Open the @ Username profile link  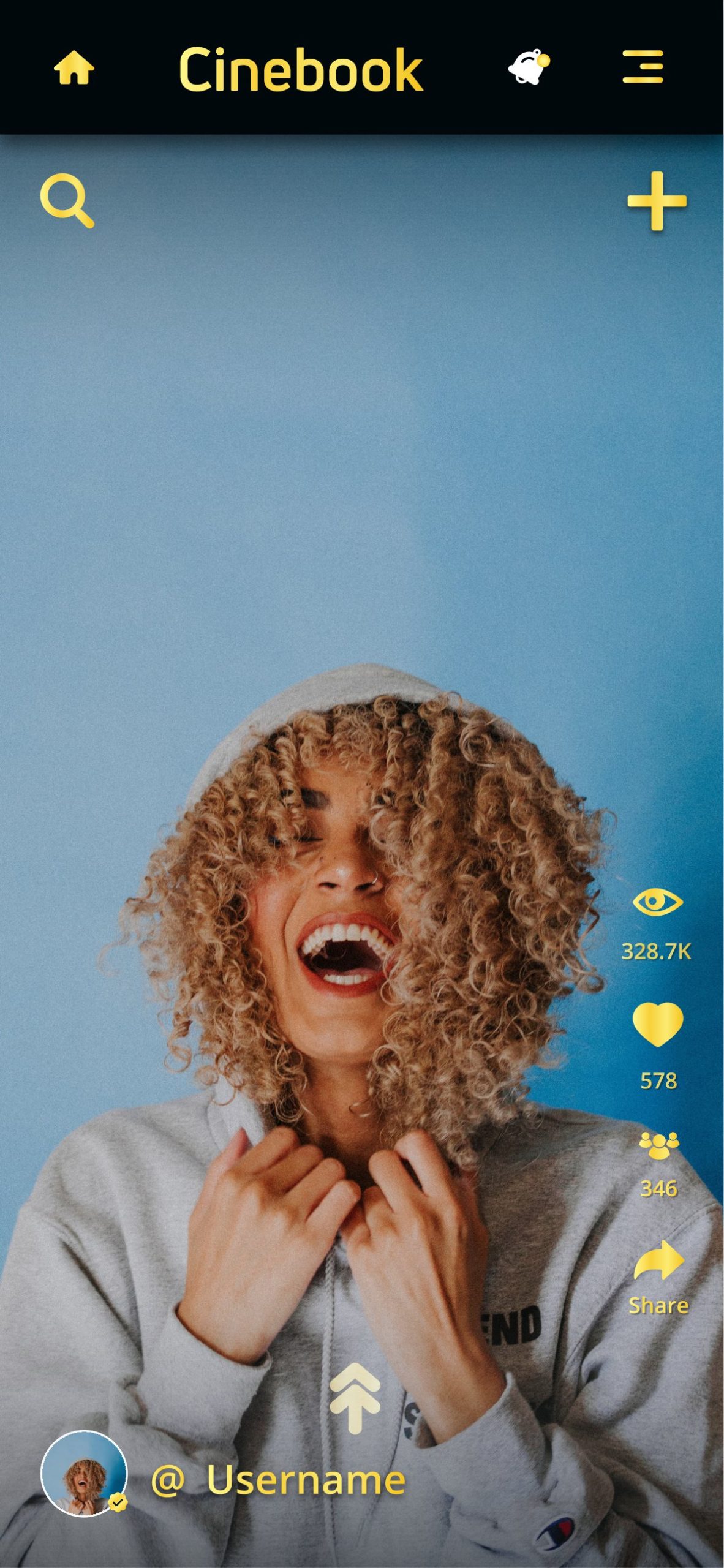tap(277, 1480)
